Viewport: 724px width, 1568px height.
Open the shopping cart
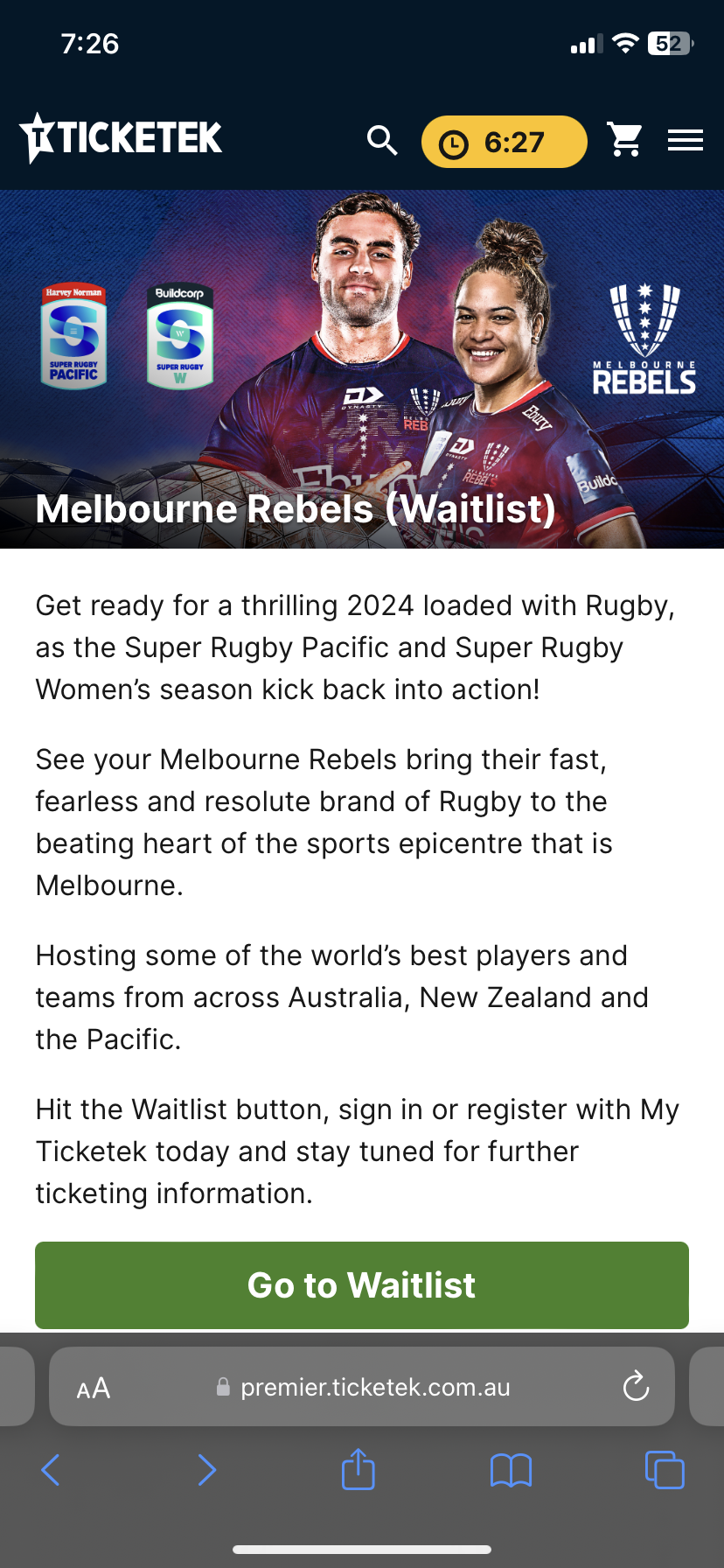[625, 140]
